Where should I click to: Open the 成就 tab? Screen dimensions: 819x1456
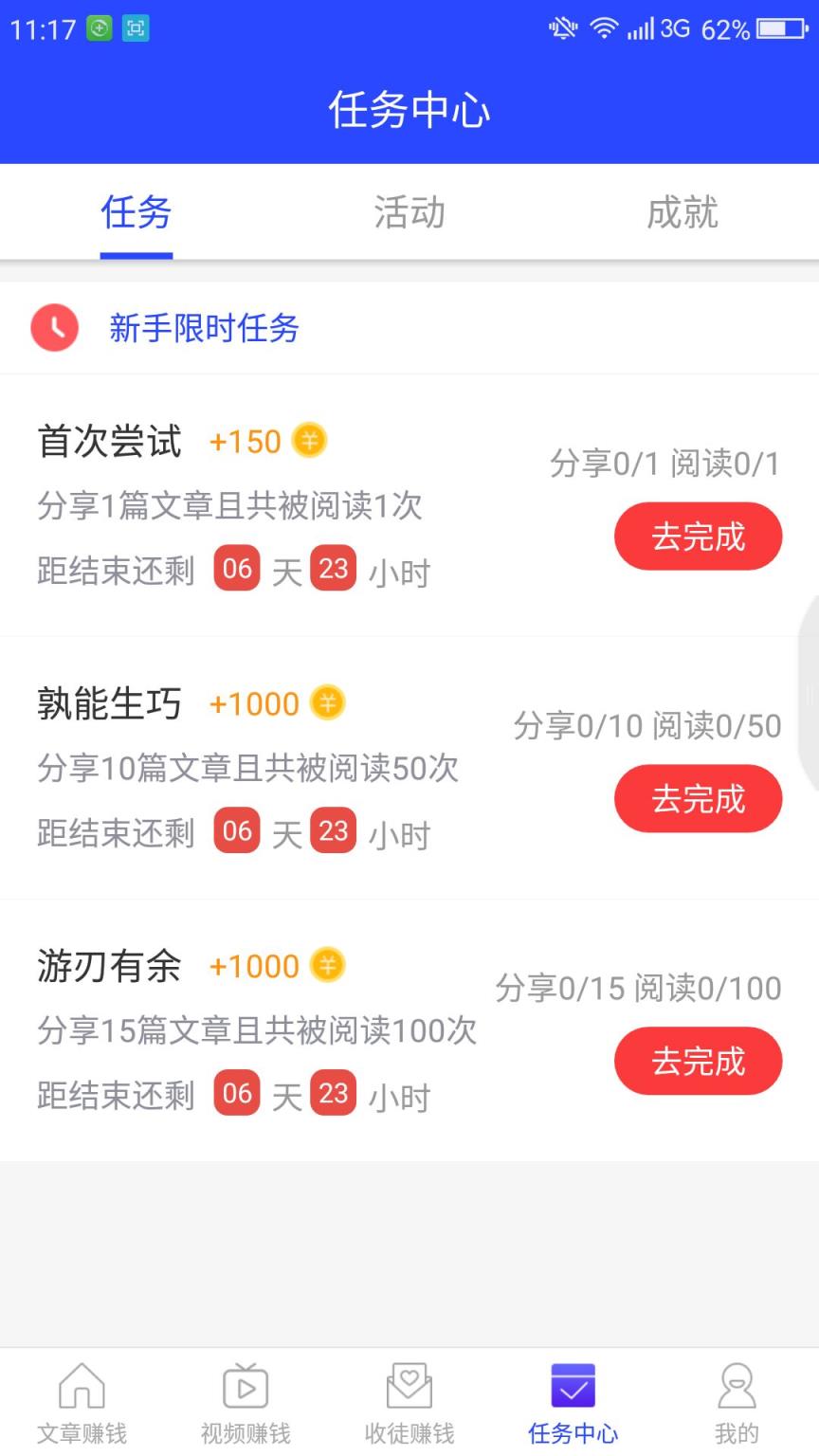pos(682,213)
